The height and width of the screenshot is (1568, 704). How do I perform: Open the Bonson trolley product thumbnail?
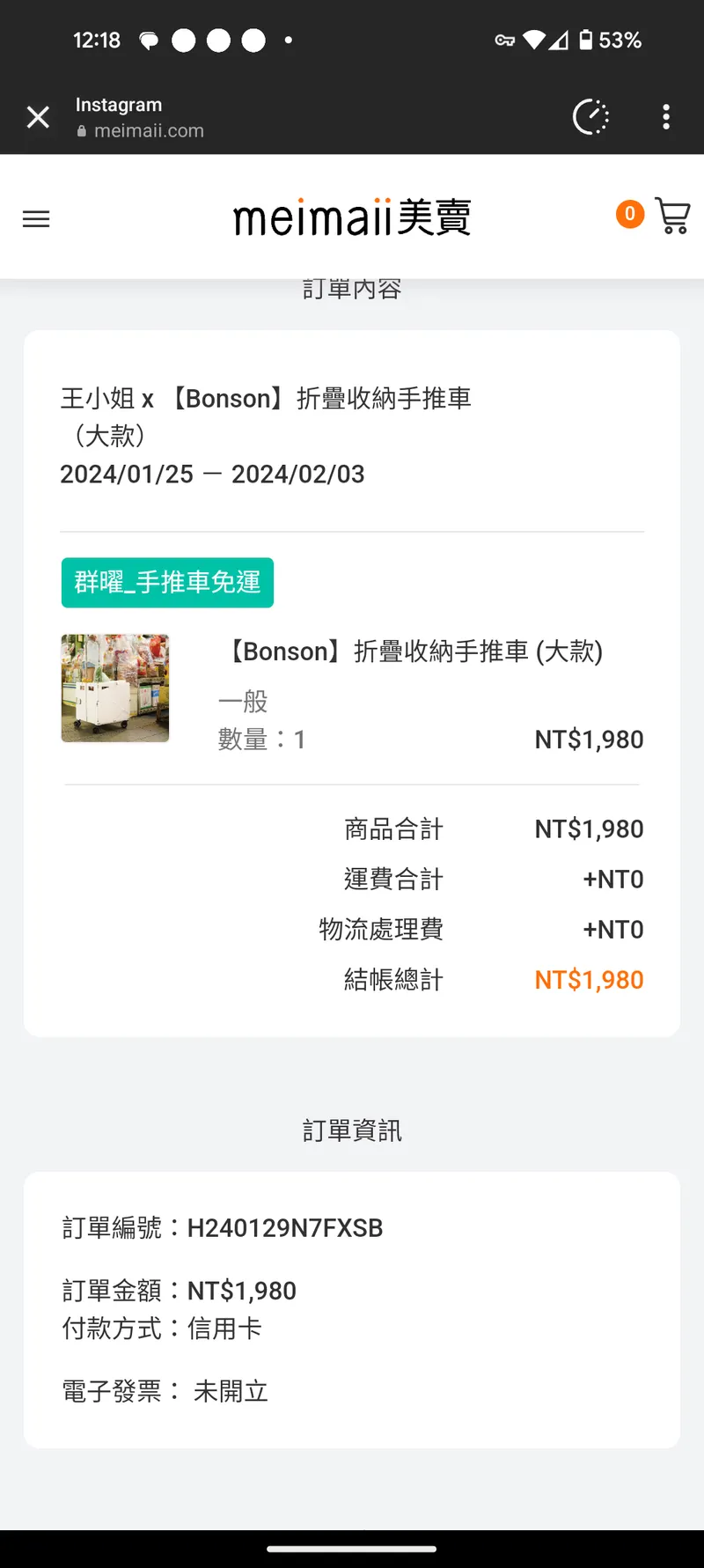pyautogui.click(x=115, y=688)
